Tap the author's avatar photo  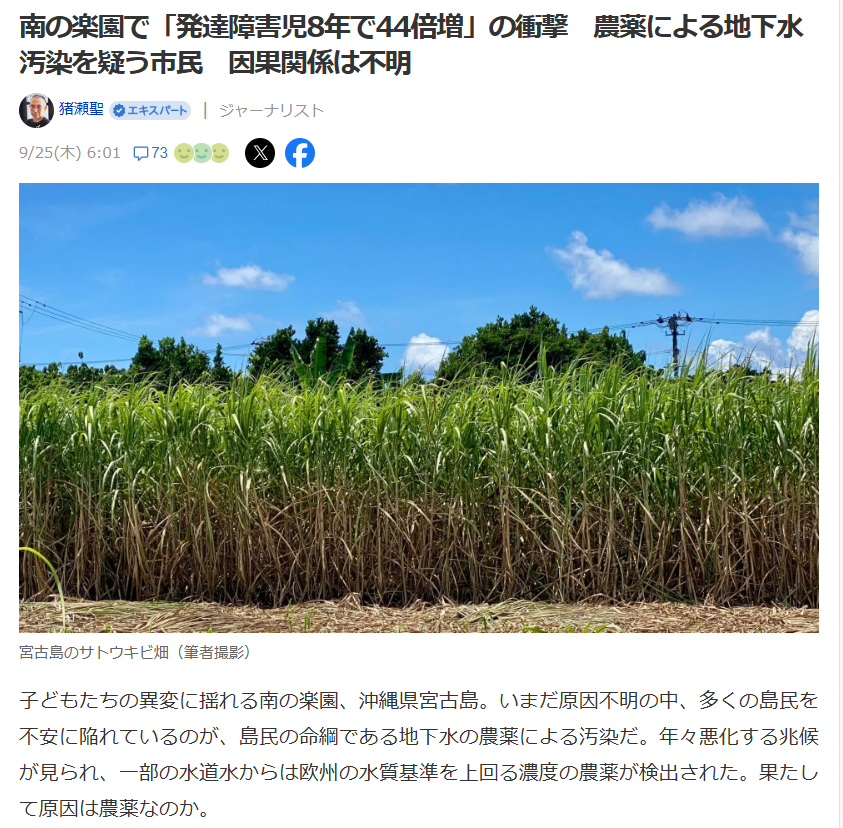(x=37, y=110)
